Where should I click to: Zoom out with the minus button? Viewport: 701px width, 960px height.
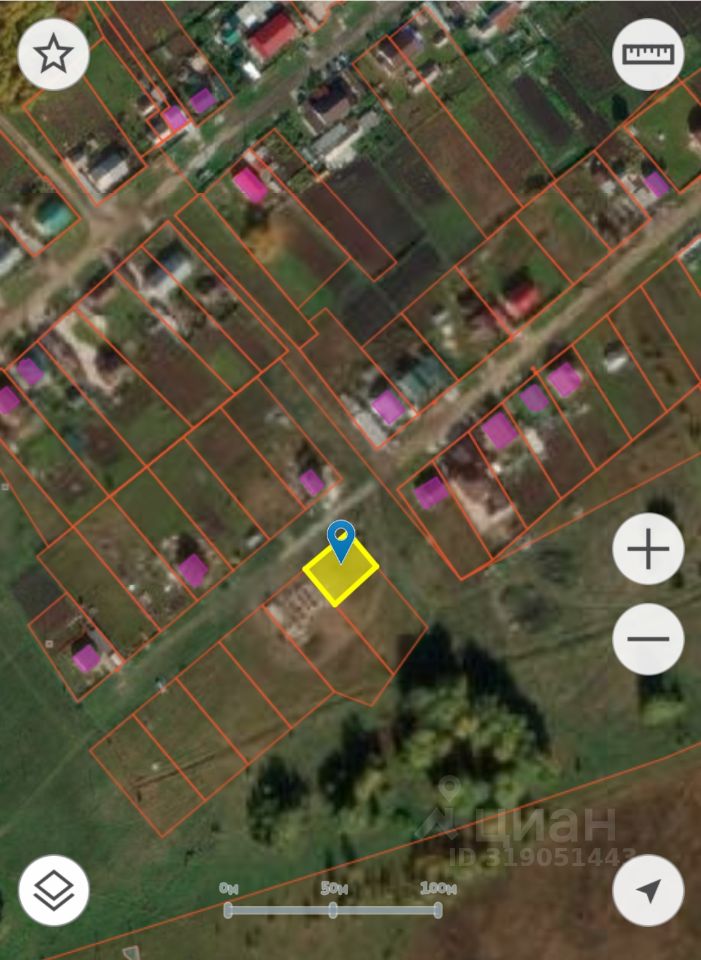(x=648, y=639)
